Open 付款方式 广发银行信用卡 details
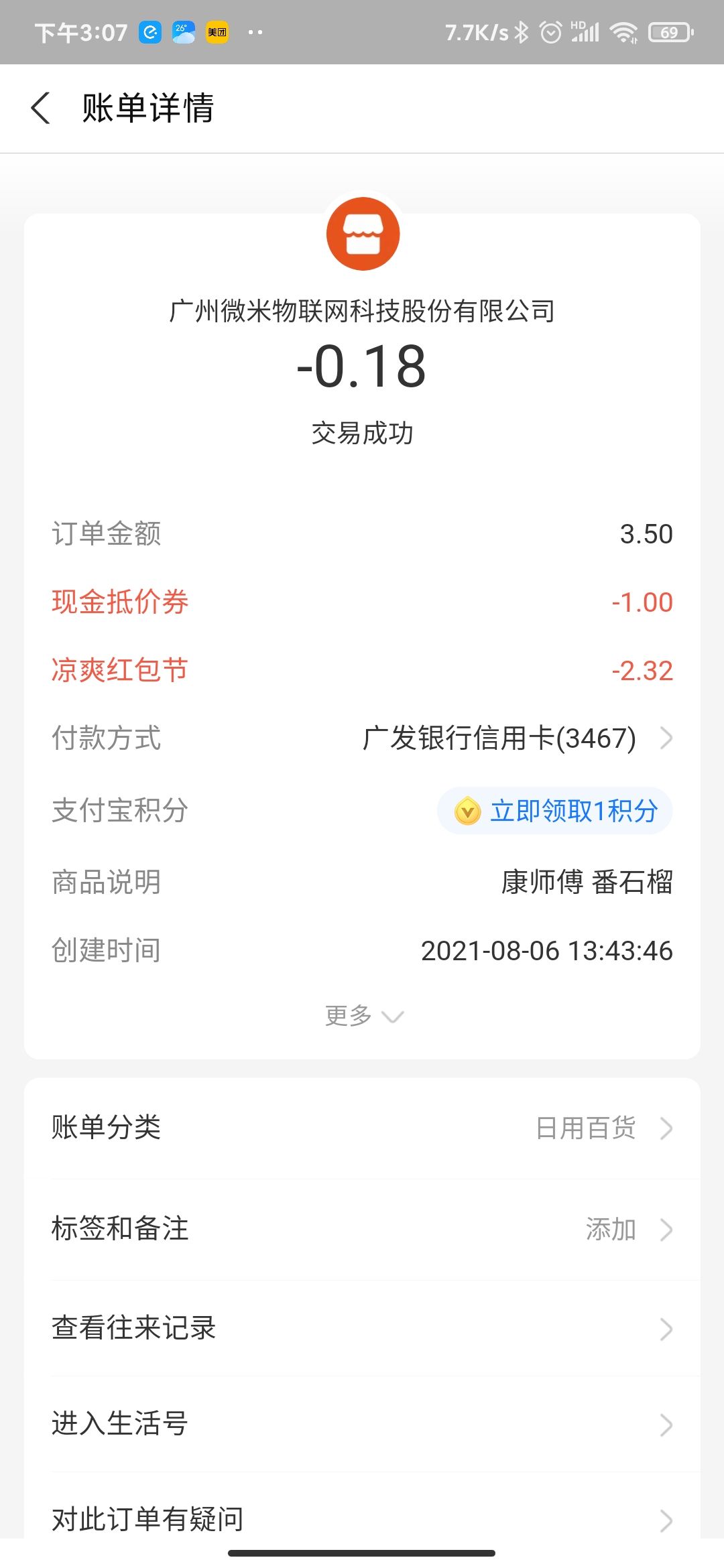The height and width of the screenshot is (1568, 724). coord(516,738)
